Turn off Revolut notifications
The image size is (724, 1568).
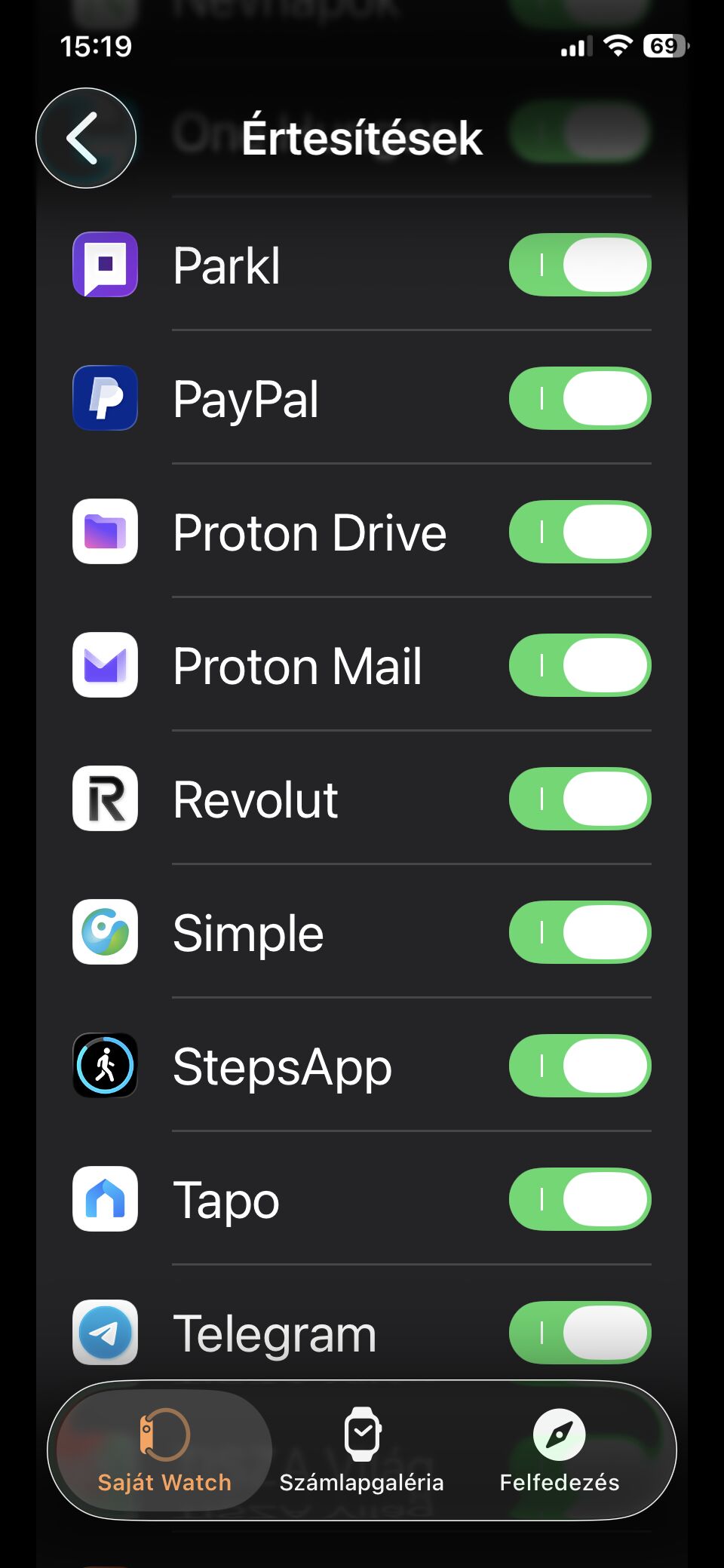579,799
